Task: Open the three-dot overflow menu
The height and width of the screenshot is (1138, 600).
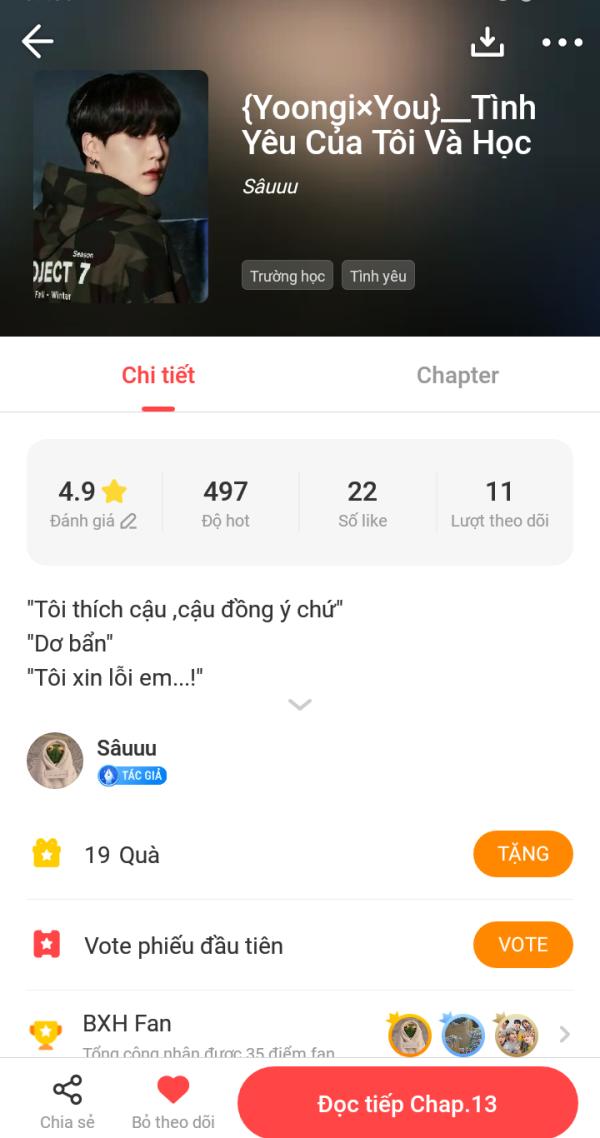Action: point(562,42)
